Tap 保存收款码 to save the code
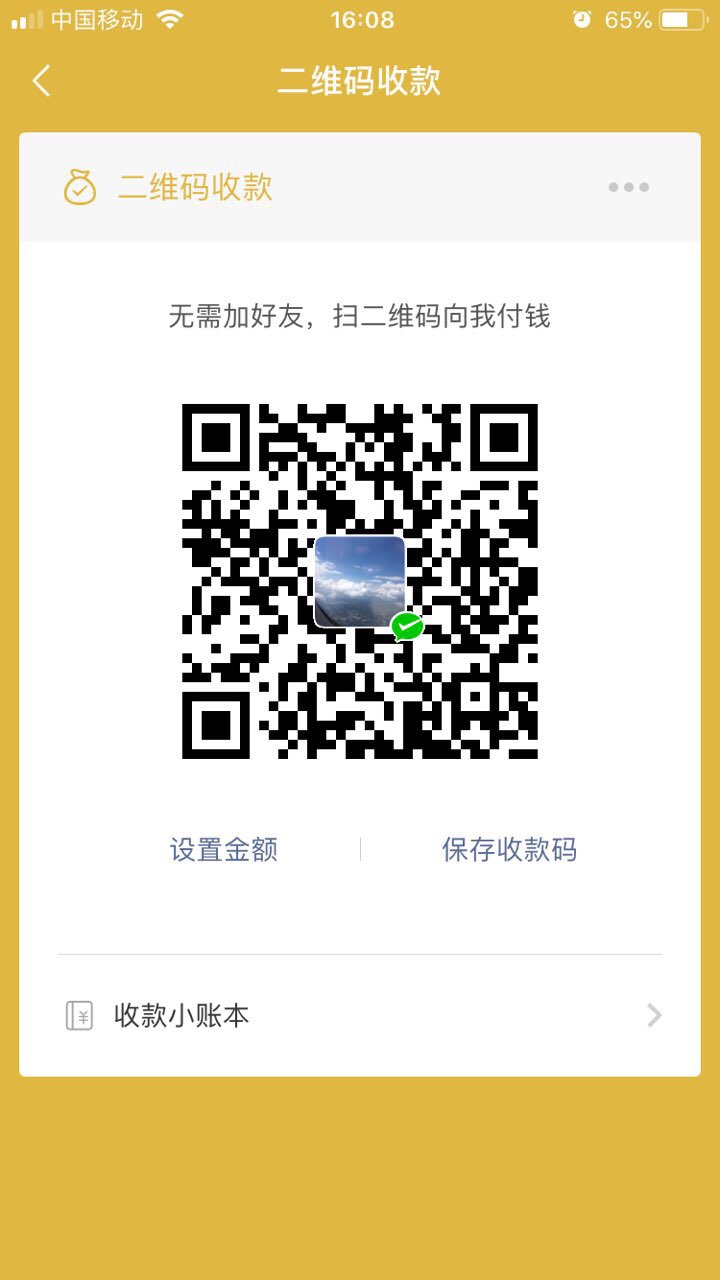 tap(510, 848)
